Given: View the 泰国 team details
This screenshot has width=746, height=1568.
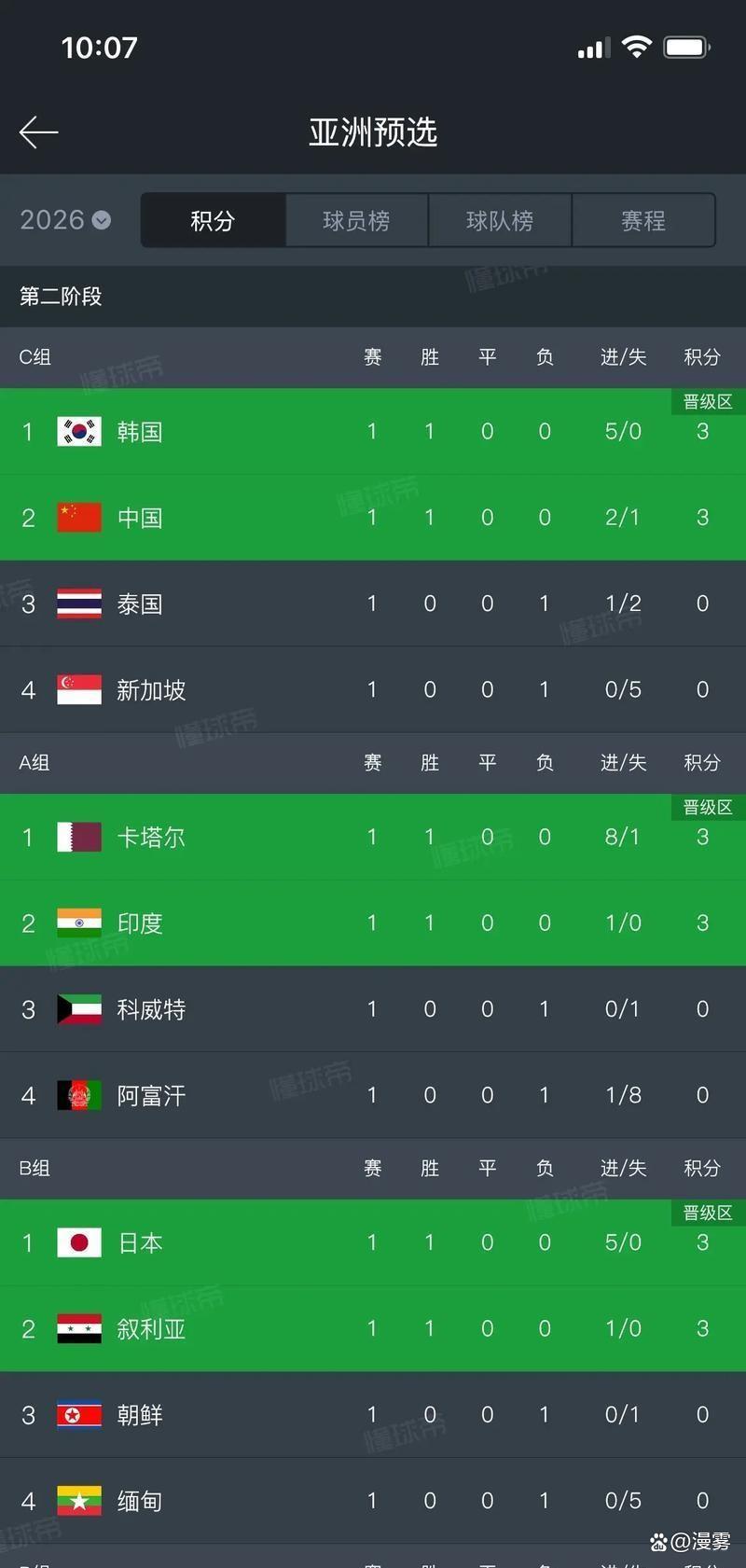Looking at the screenshot, I should [140, 604].
